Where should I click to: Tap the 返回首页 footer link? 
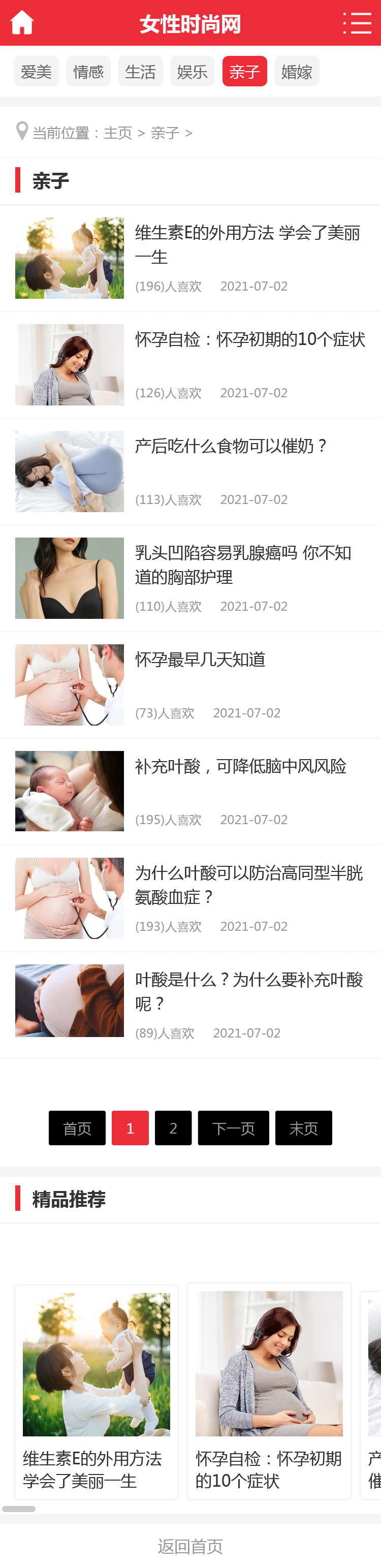pyautogui.click(x=190, y=1546)
